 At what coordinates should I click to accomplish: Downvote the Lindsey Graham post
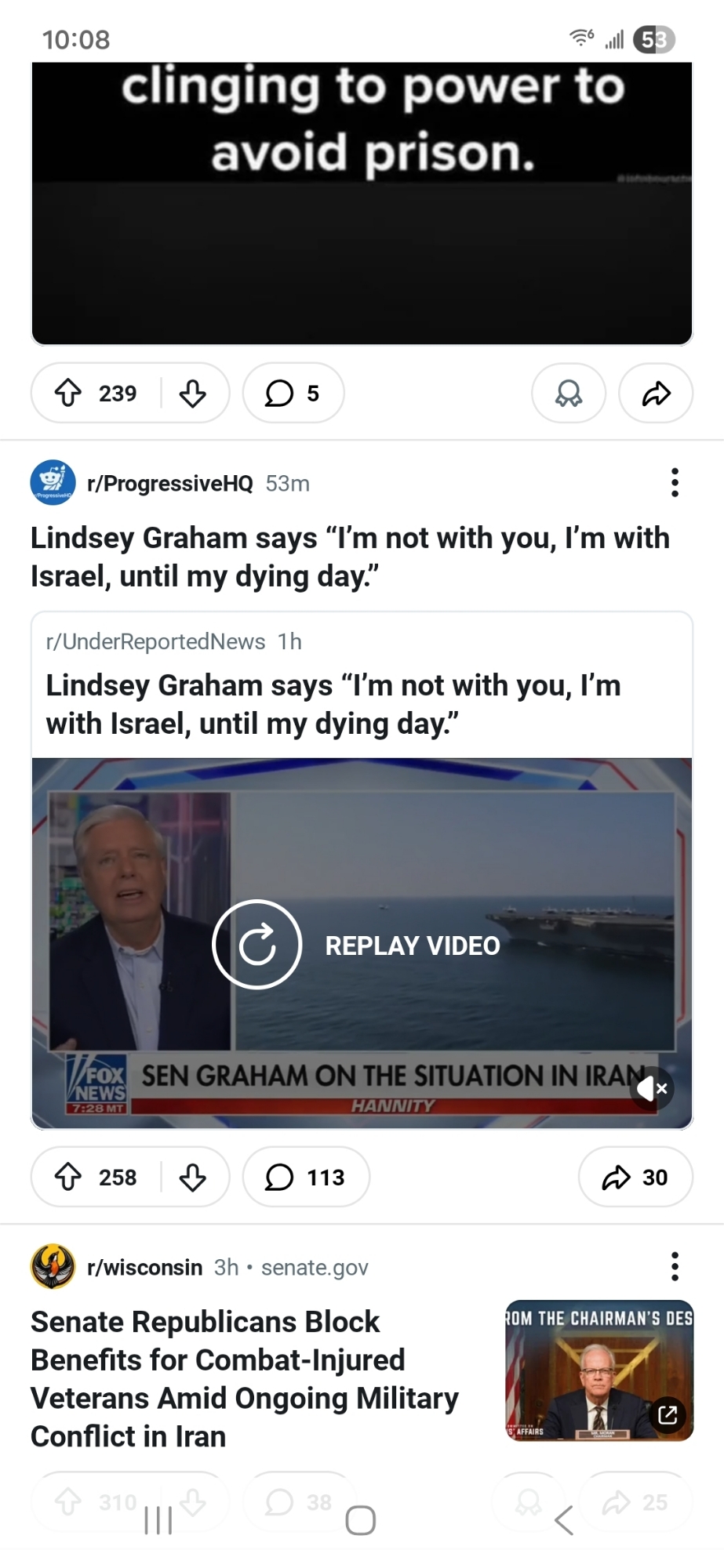pyautogui.click(x=192, y=1177)
